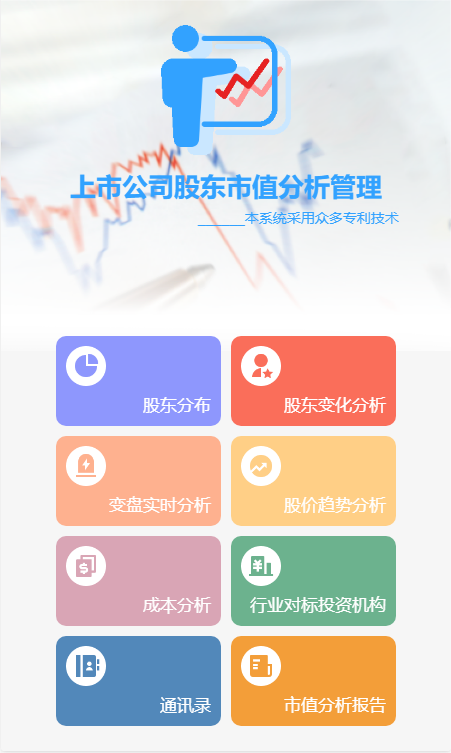The width and height of the screenshot is (451, 753).
Task: Open the 股东分布 tile
Action: (138, 381)
